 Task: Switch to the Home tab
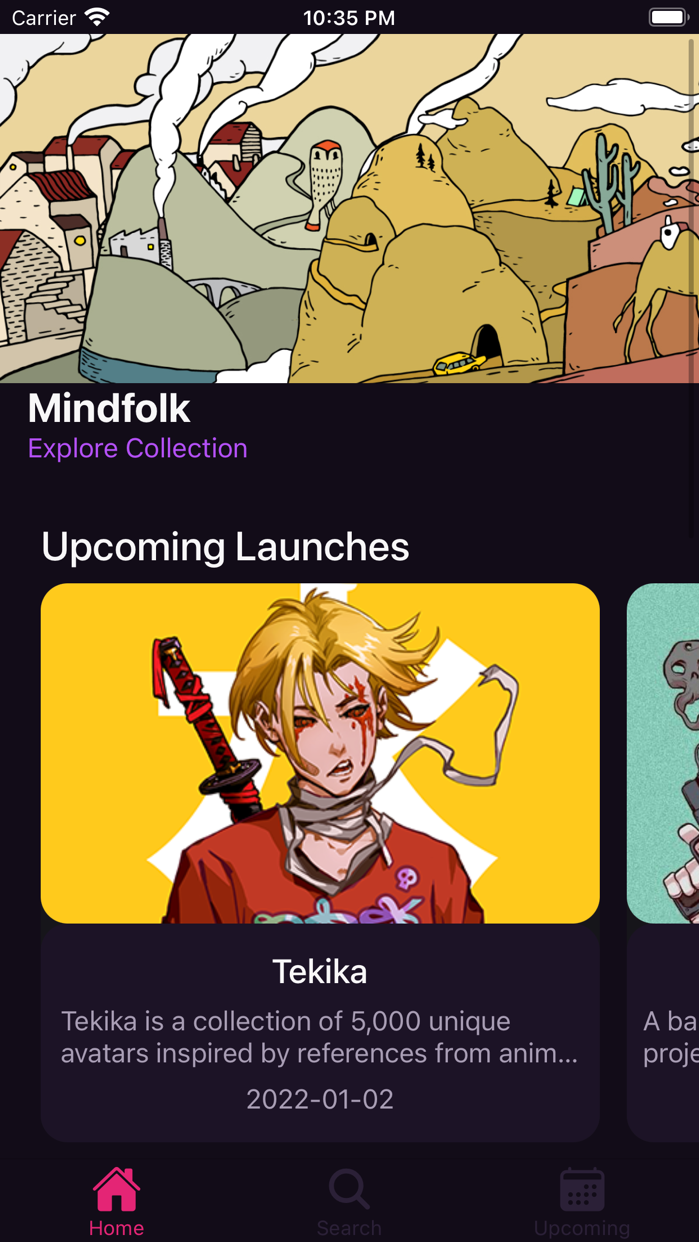click(116, 1202)
